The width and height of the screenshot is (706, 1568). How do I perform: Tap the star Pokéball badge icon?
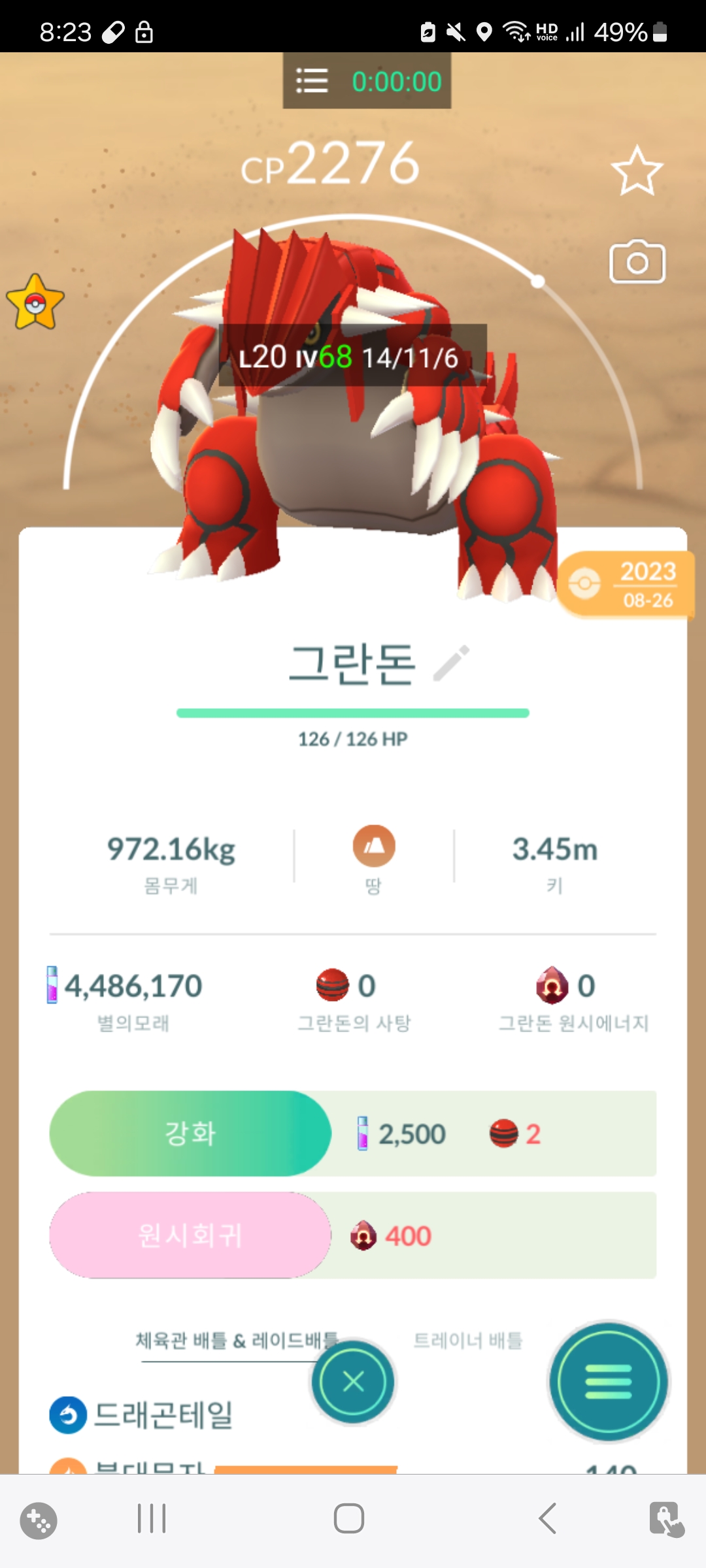pyautogui.click(x=35, y=302)
